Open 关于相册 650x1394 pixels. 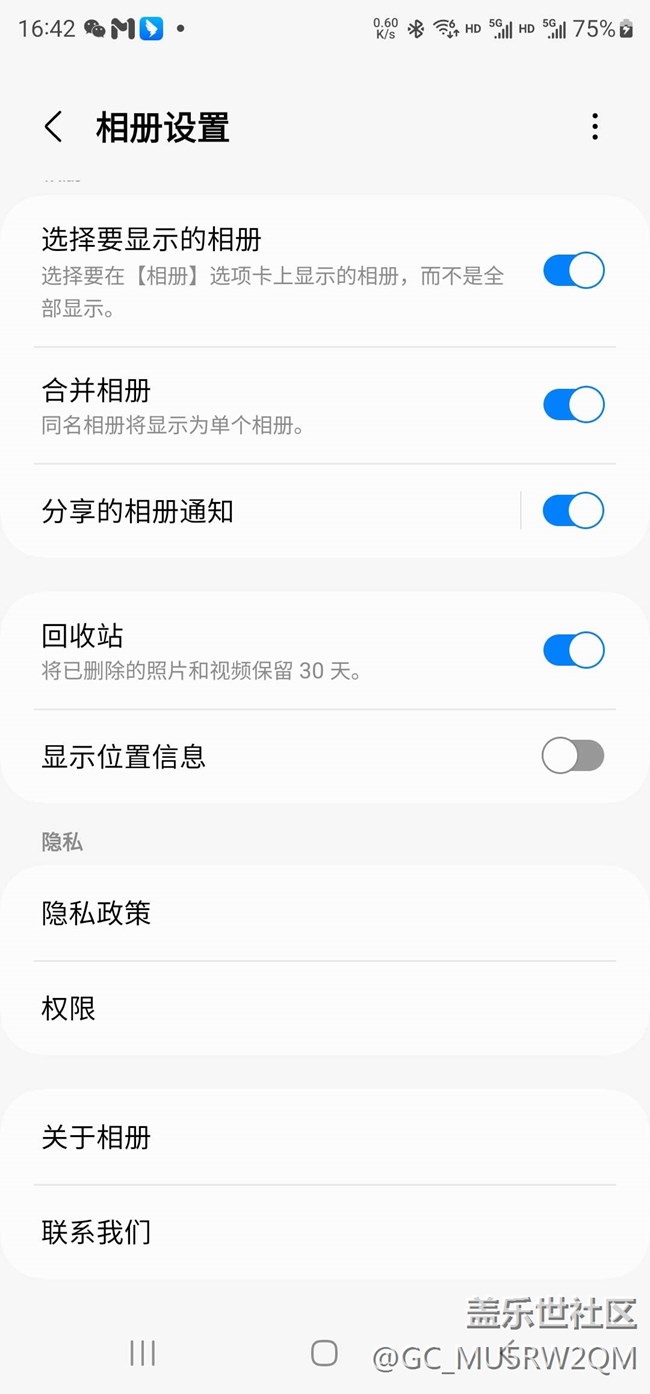(x=325, y=1137)
